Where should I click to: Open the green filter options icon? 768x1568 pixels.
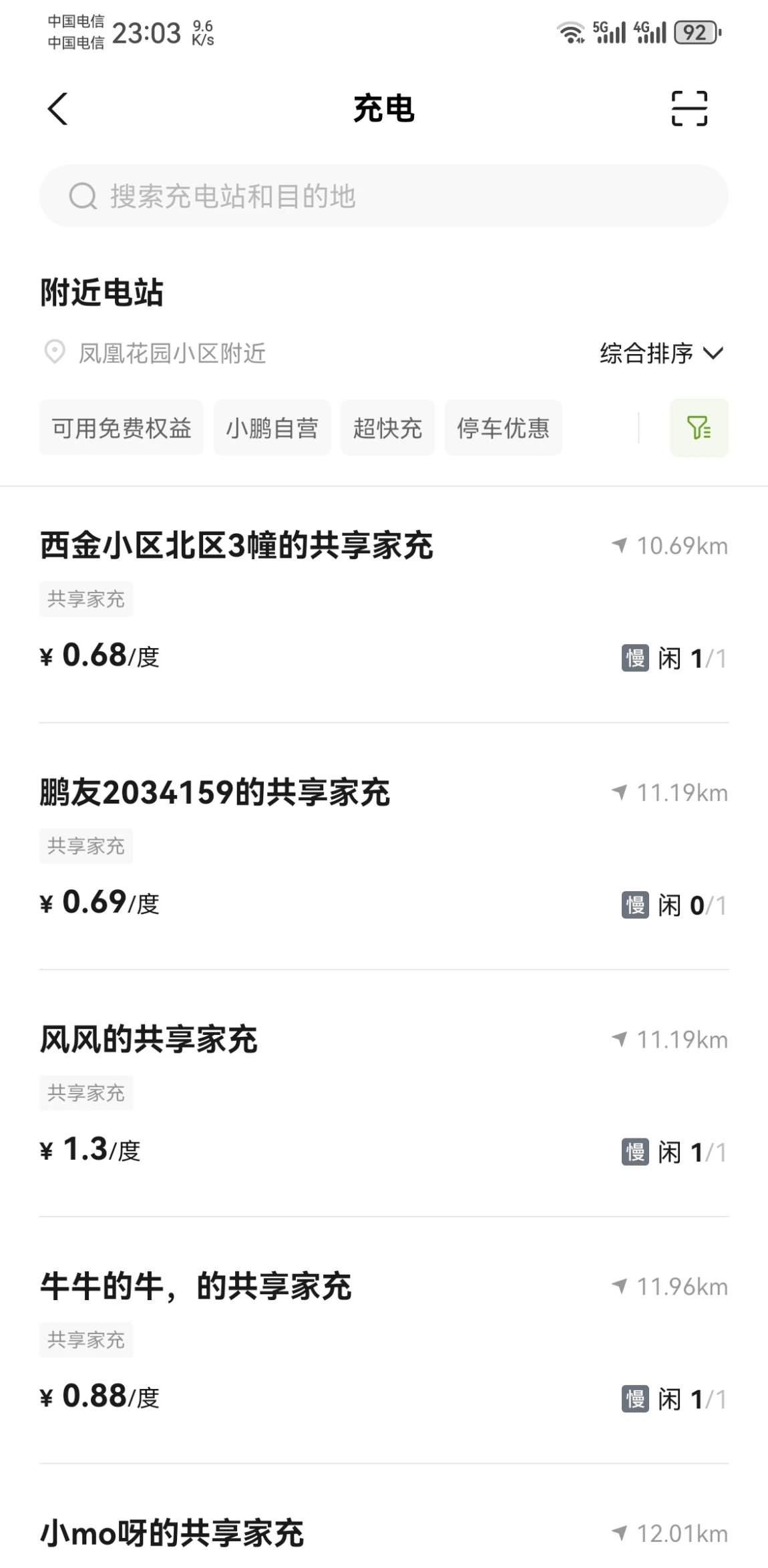coord(699,428)
